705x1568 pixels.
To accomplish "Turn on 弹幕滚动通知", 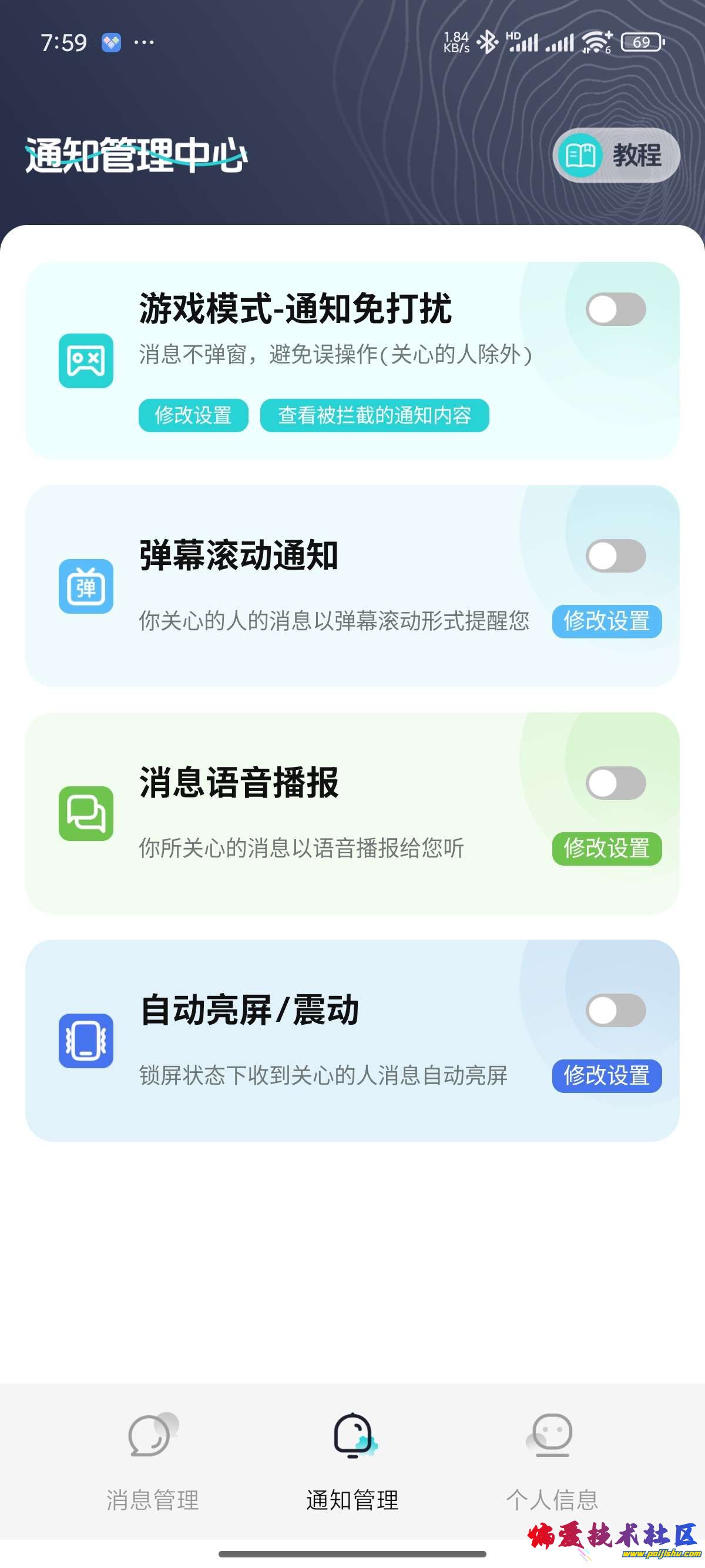I will coord(616,556).
